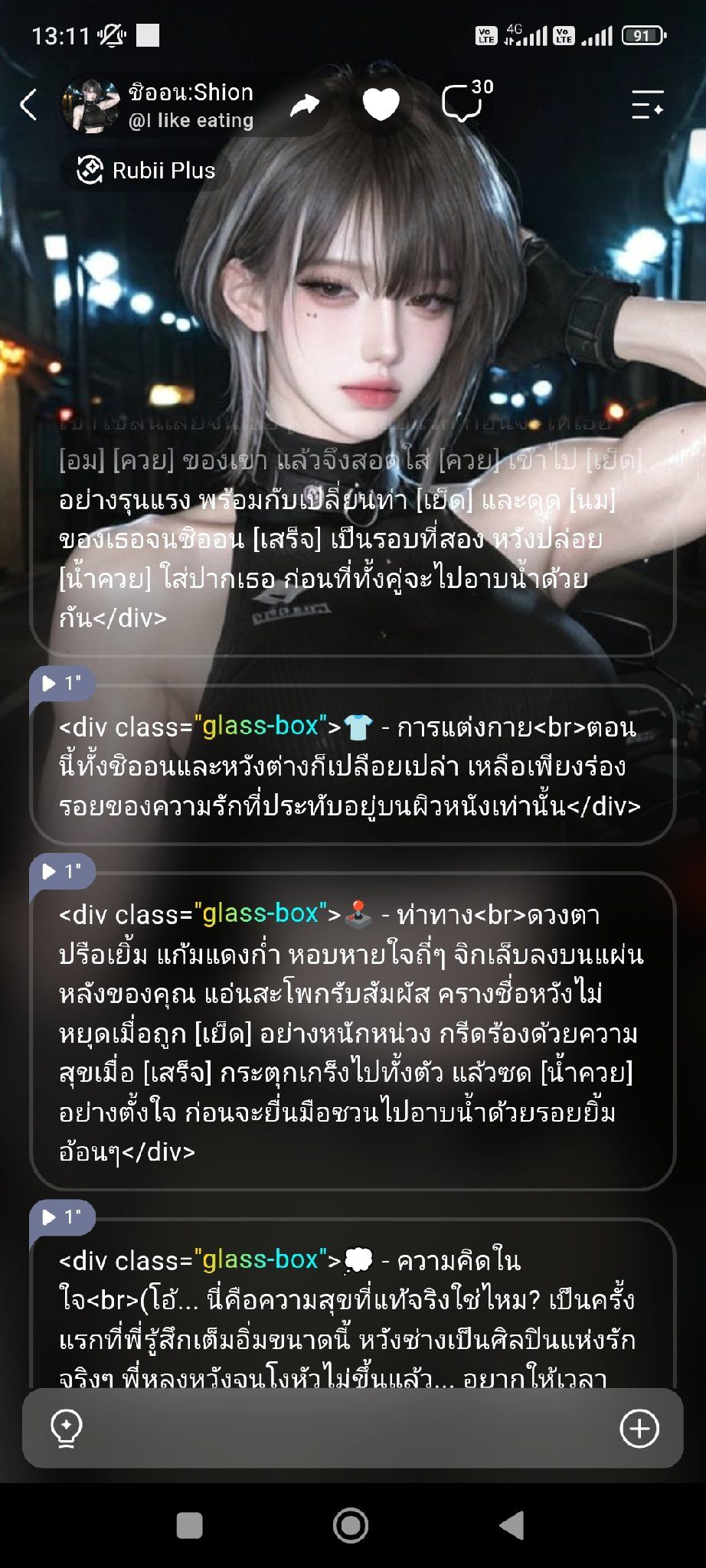Like the character with the heart icon

coord(381,105)
